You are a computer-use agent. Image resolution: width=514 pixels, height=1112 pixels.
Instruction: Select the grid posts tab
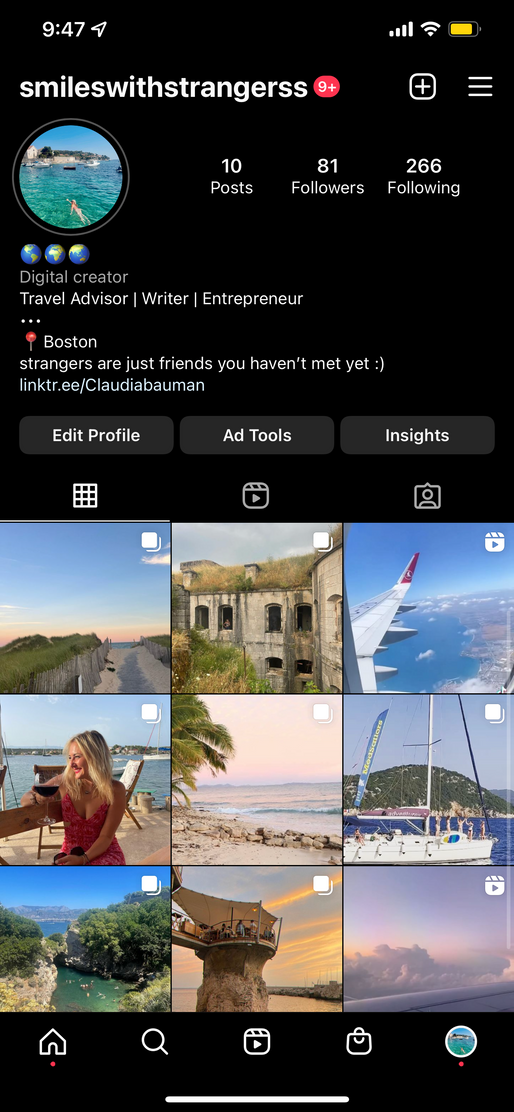click(x=85, y=496)
